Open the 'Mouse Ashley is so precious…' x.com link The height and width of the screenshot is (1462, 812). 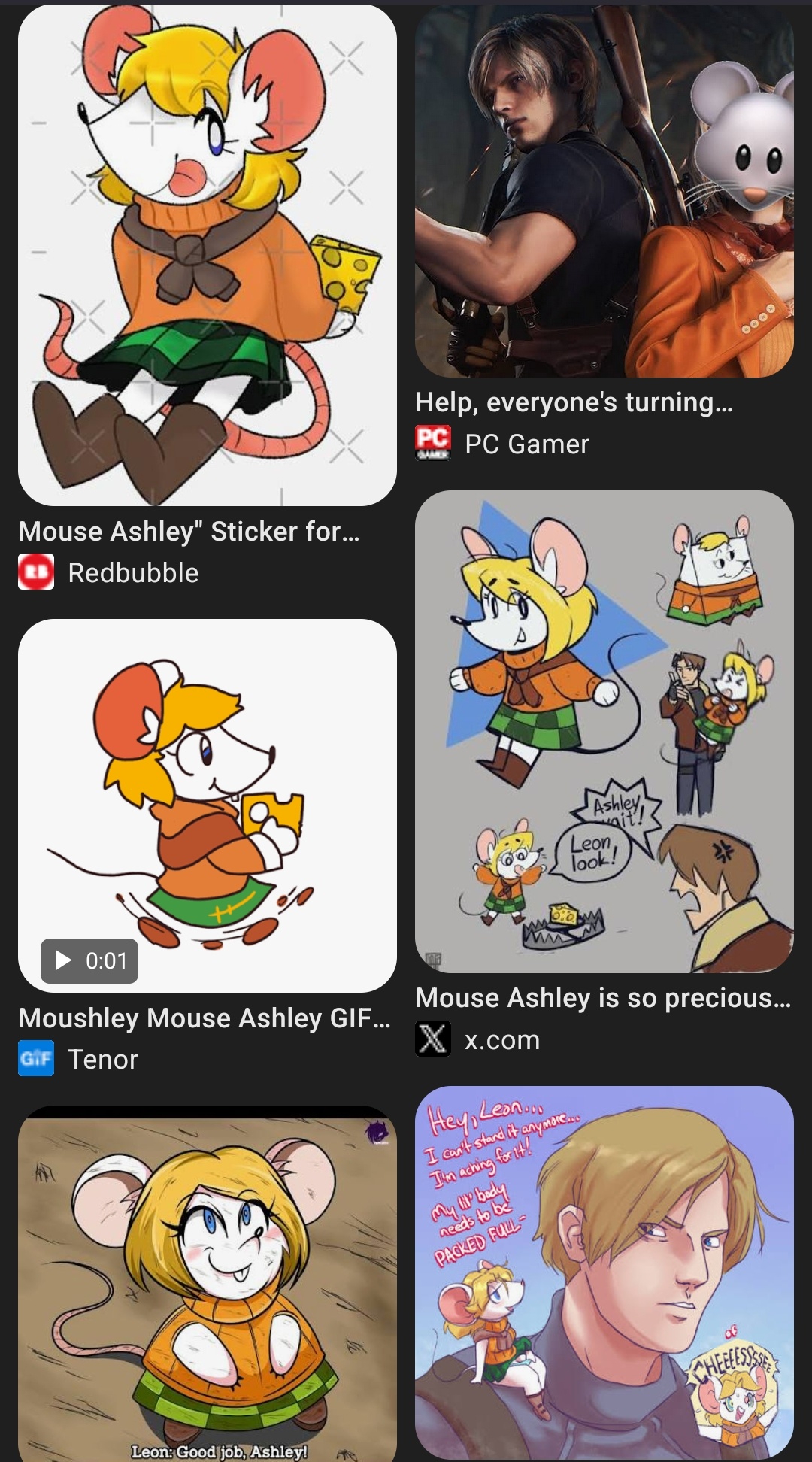click(602, 998)
